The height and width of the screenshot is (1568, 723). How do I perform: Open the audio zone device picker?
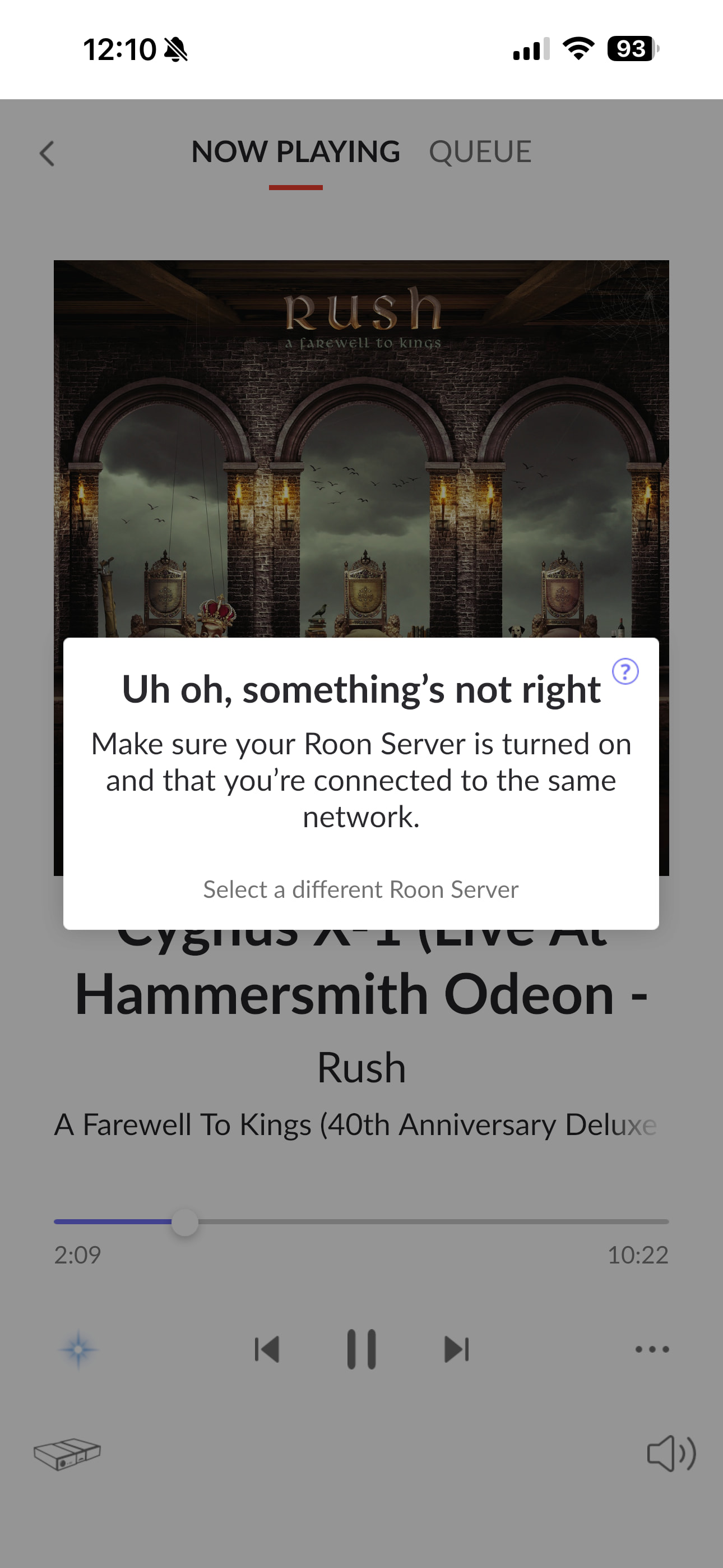tap(67, 1454)
